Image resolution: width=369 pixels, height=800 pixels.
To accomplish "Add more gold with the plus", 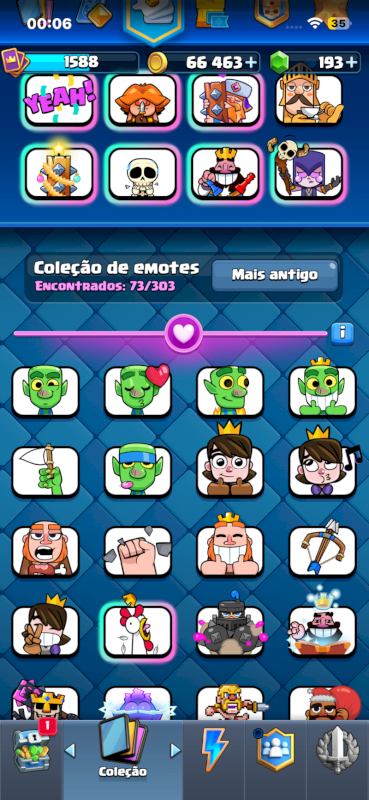I will point(251,62).
